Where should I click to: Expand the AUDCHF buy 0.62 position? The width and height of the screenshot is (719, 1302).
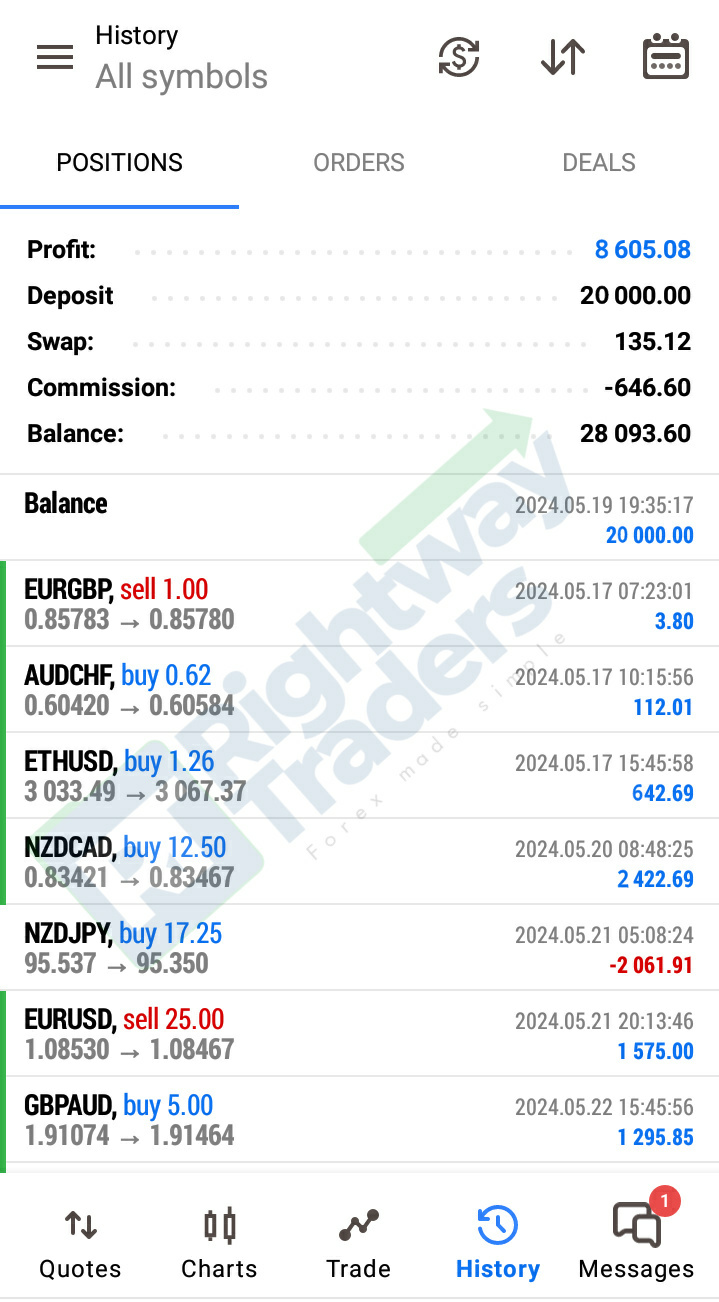point(359,690)
